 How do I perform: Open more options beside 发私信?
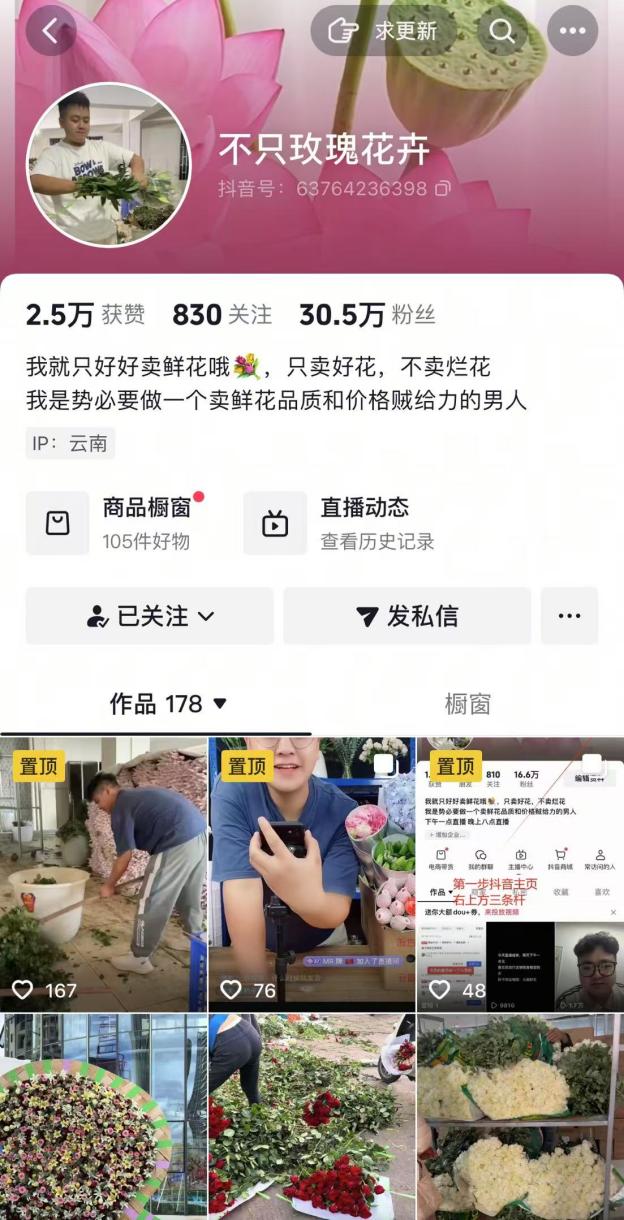pyautogui.click(x=569, y=616)
